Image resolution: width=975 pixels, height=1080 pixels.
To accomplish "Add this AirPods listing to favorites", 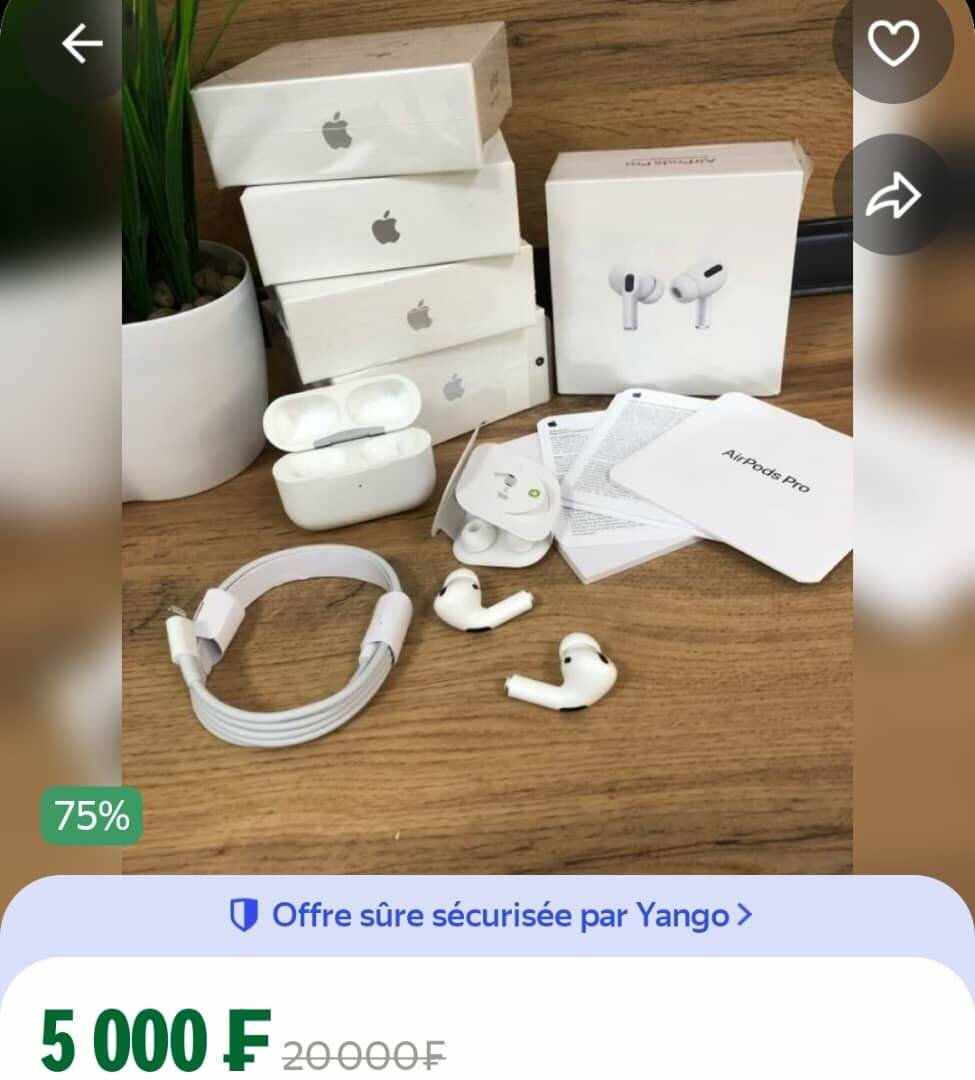I will click(x=892, y=44).
